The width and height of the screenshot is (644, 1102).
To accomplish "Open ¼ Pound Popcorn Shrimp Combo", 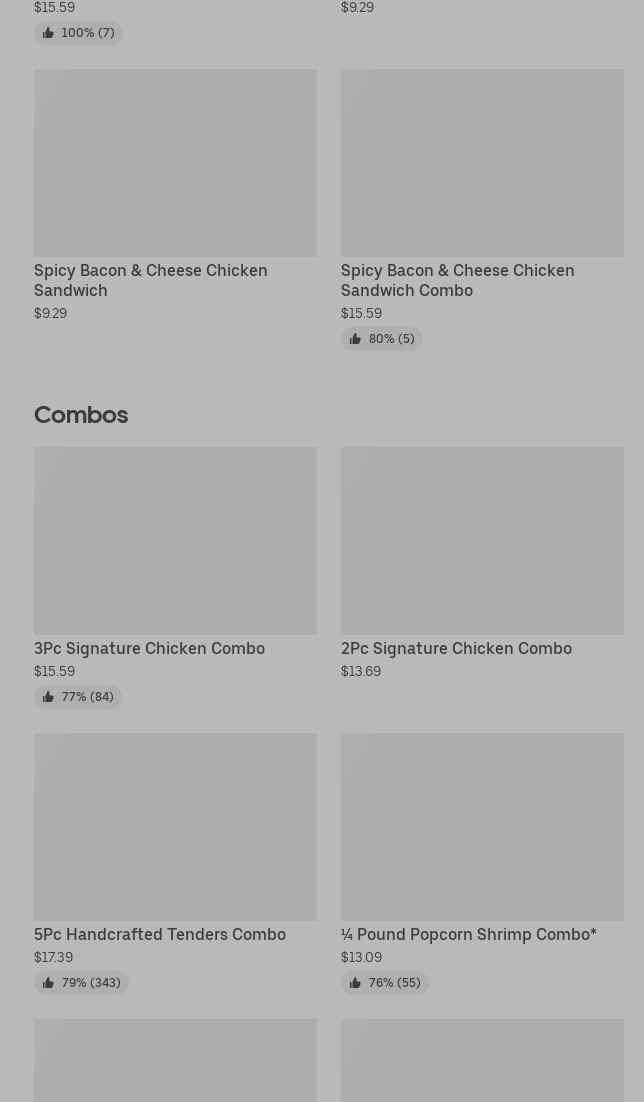I will [x=482, y=863].
